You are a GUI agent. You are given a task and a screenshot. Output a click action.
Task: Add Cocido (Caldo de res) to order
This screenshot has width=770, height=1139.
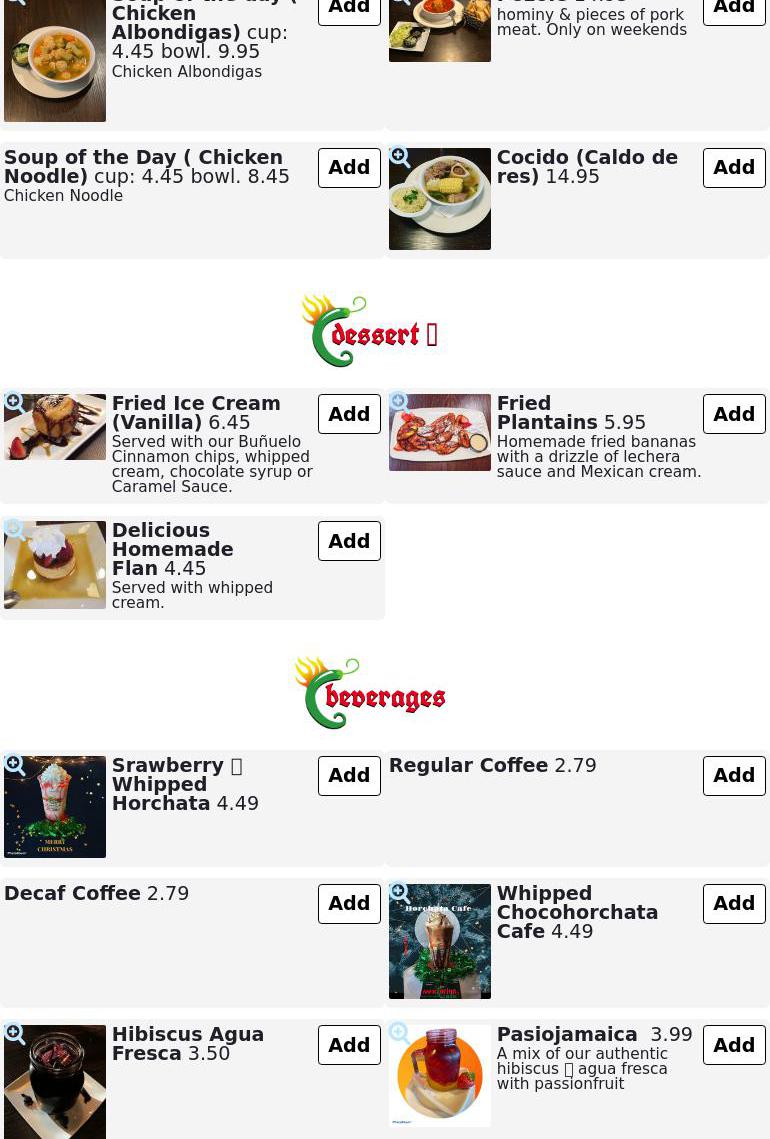point(733,168)
